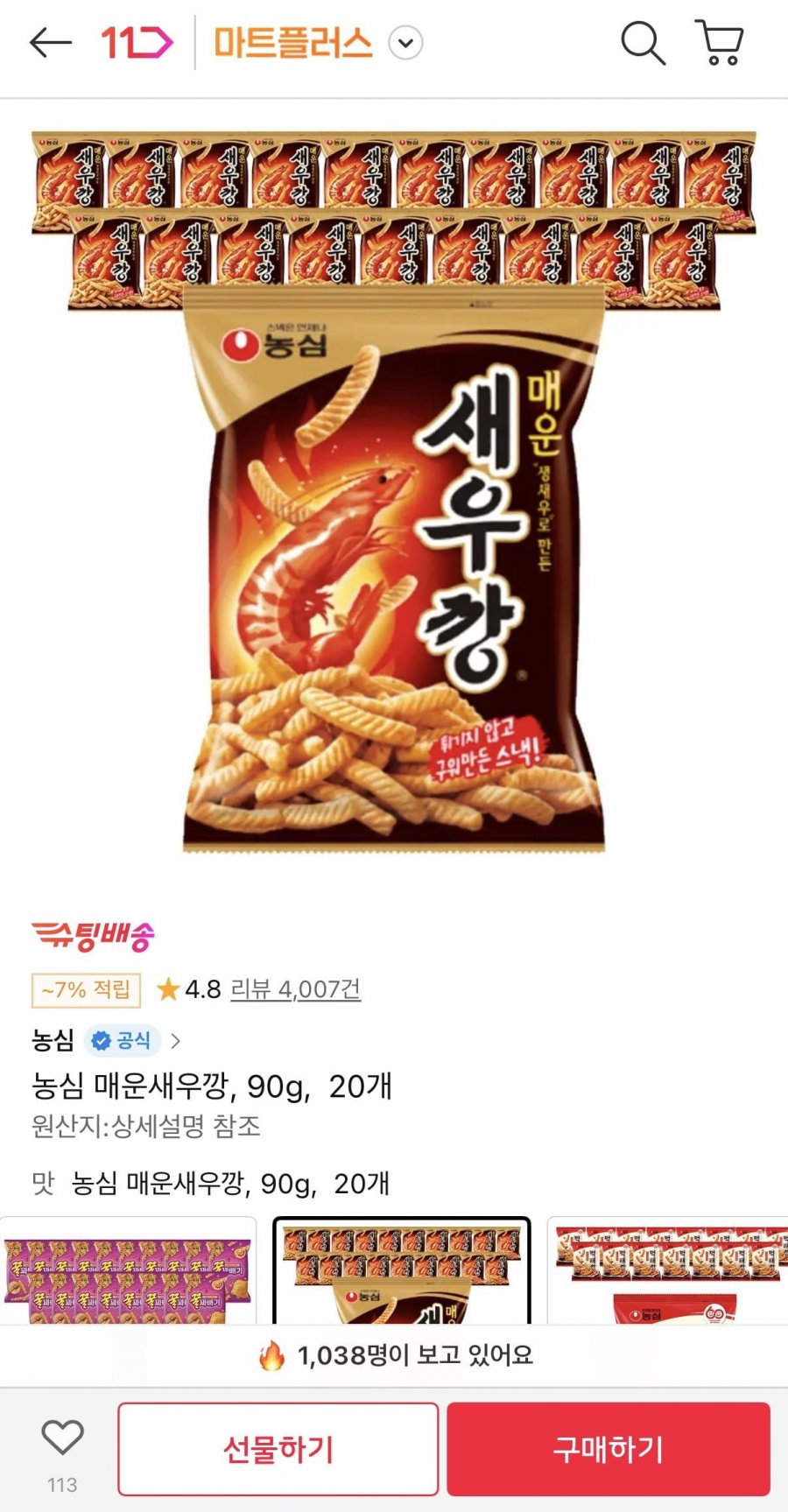
Task: Choose the selected 매운새우깡 flavor thumbnail
Action: 402,1271
